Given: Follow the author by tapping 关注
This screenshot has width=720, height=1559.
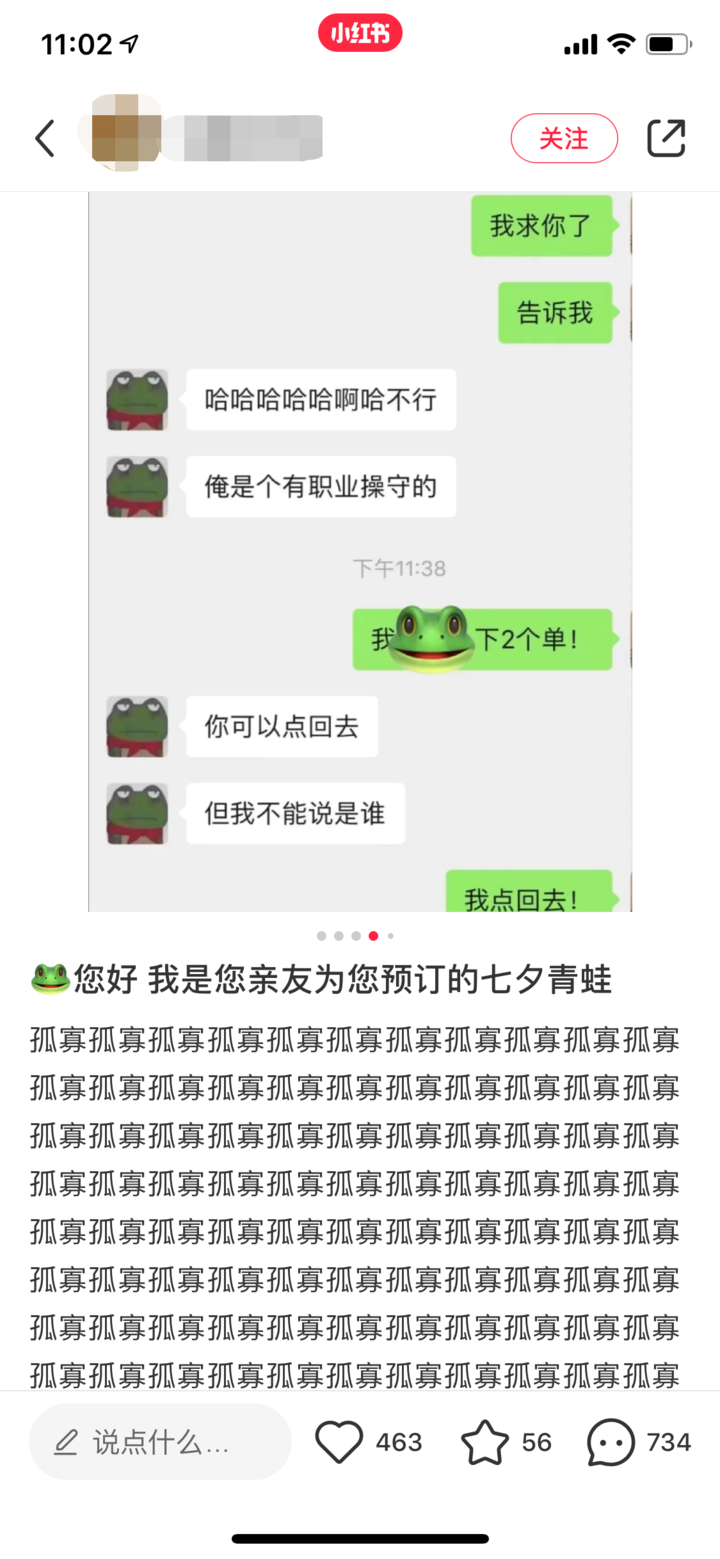Looking at the screenshot, I should pos(565,138).
